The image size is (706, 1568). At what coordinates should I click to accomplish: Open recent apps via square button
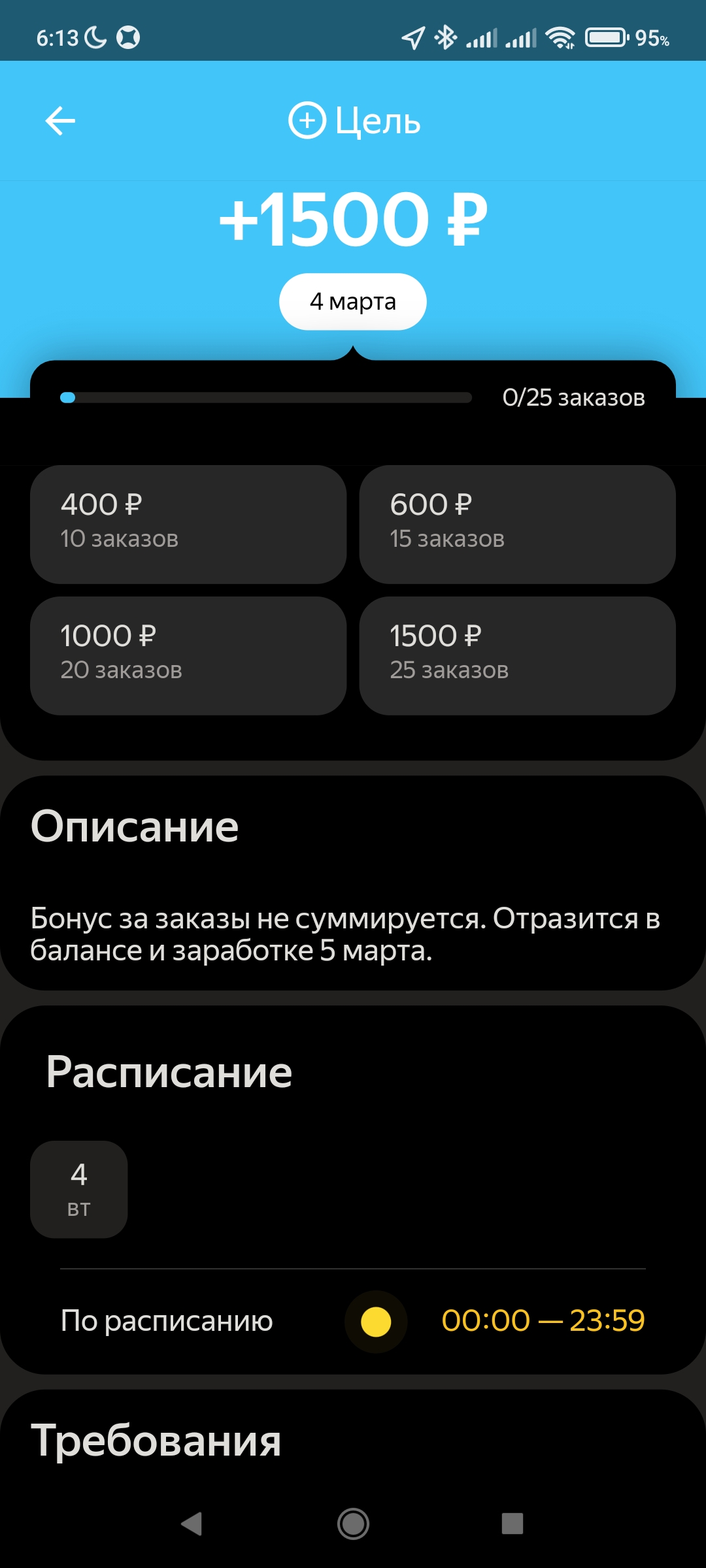click(x=513, y=1524)
